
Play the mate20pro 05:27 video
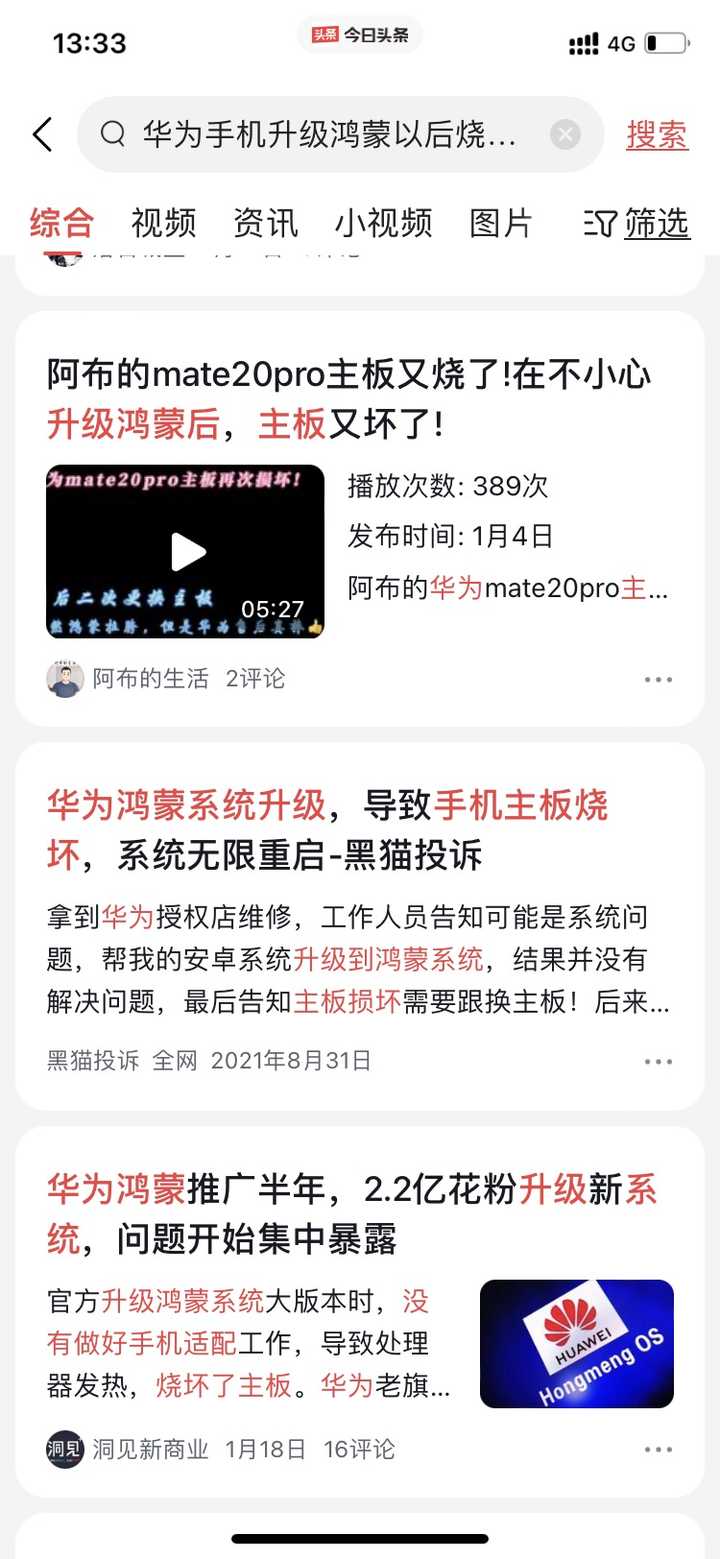(185, 551)
